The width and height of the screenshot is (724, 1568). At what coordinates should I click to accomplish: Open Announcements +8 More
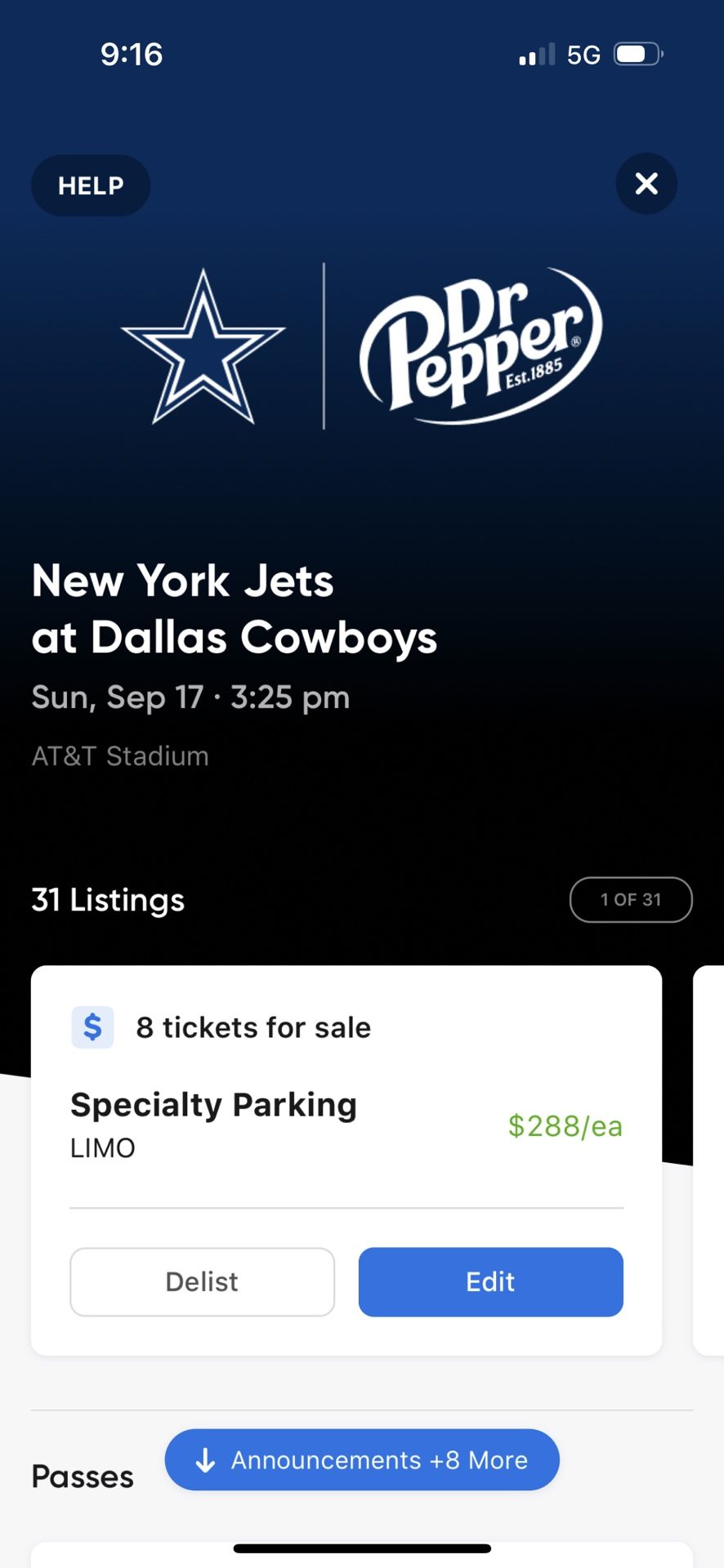coord(362,1460)
